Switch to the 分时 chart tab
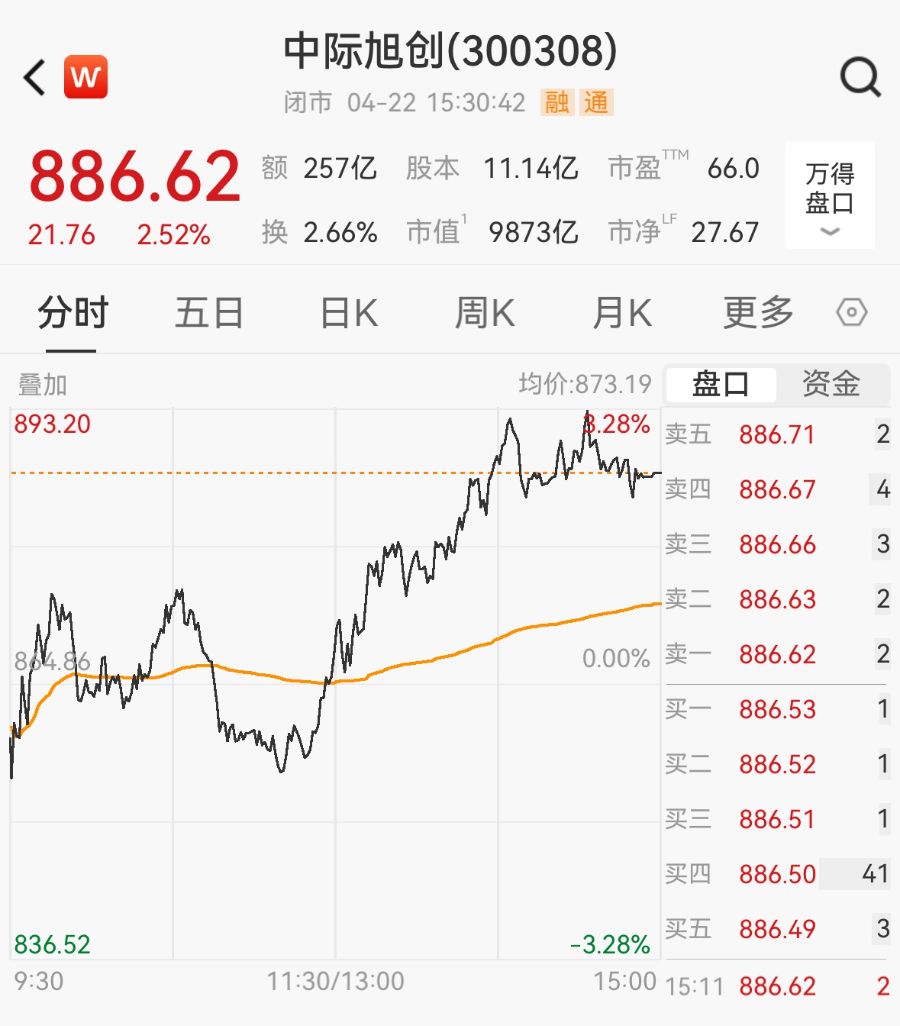The width and height of the screenshot is (900, 1026). pos(72,314)
